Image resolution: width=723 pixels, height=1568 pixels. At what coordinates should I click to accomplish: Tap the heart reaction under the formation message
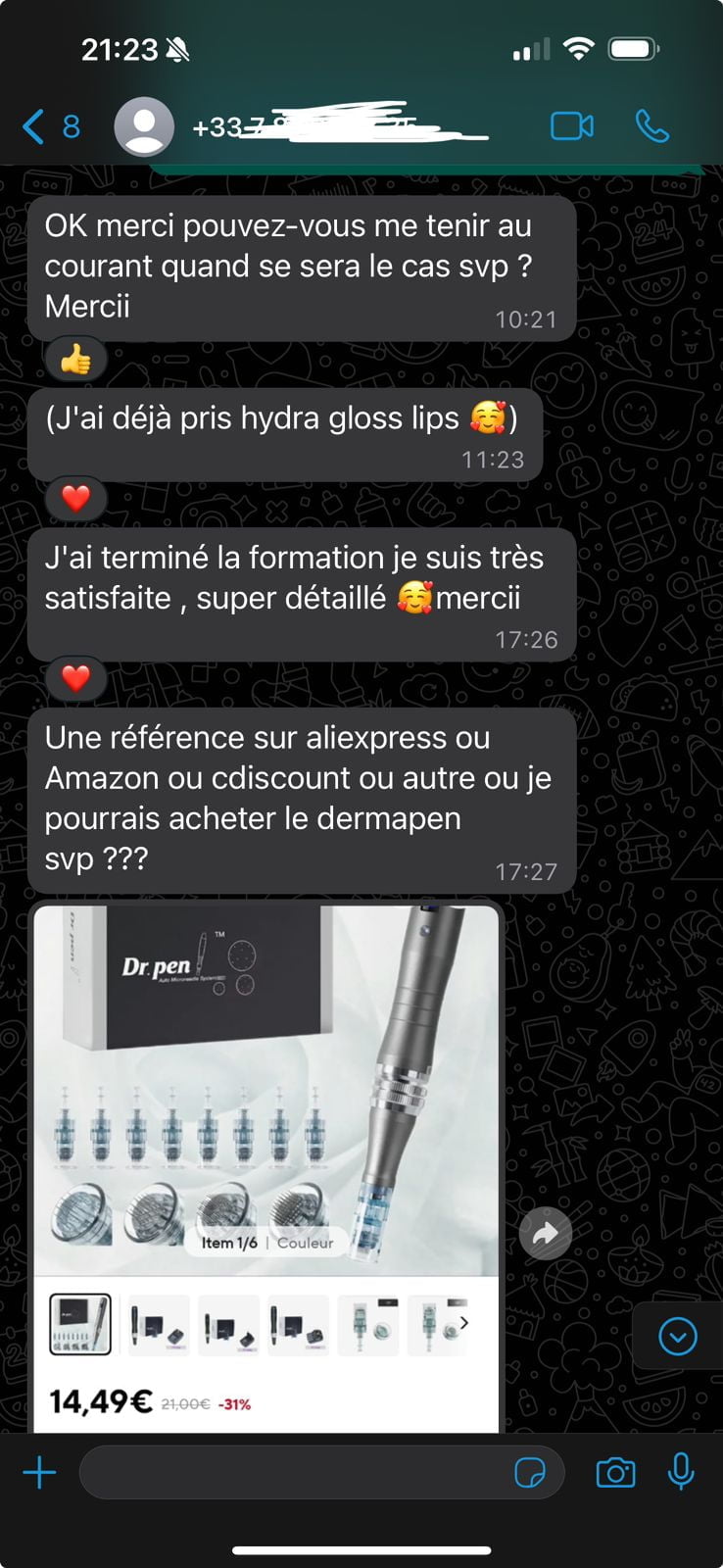tap(75, 679)
